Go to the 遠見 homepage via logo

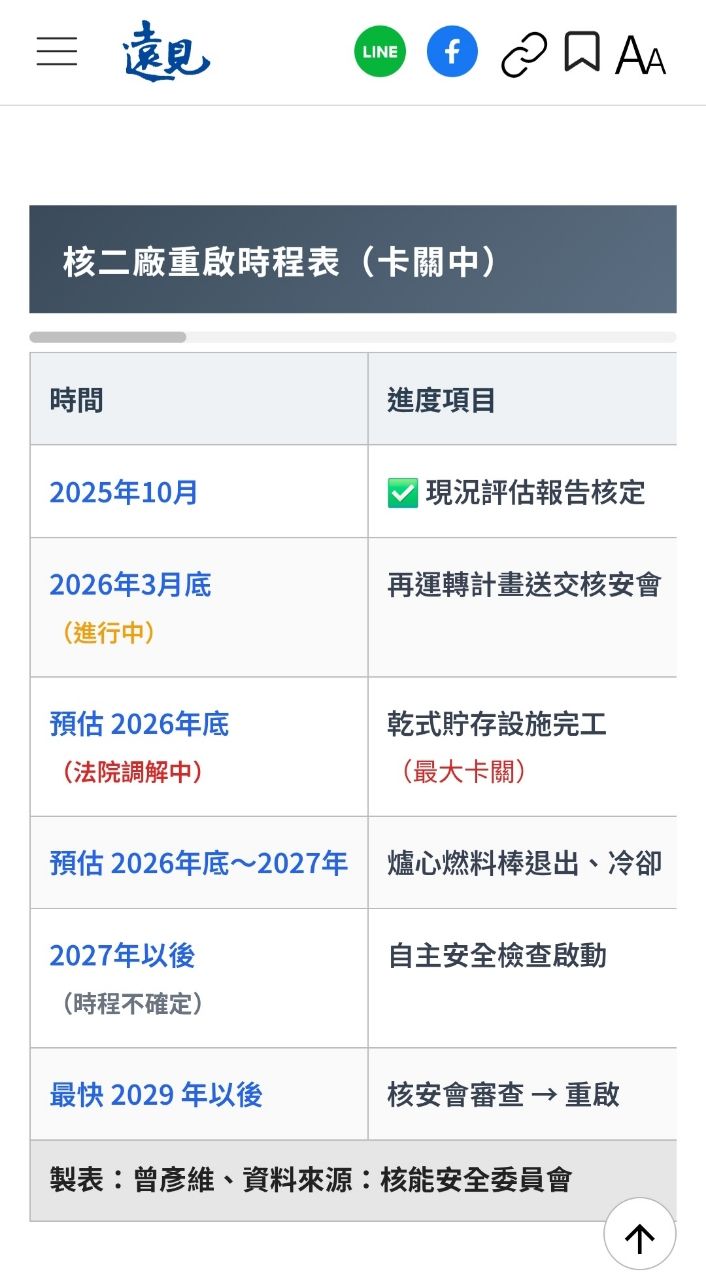(x=166, y=52)
